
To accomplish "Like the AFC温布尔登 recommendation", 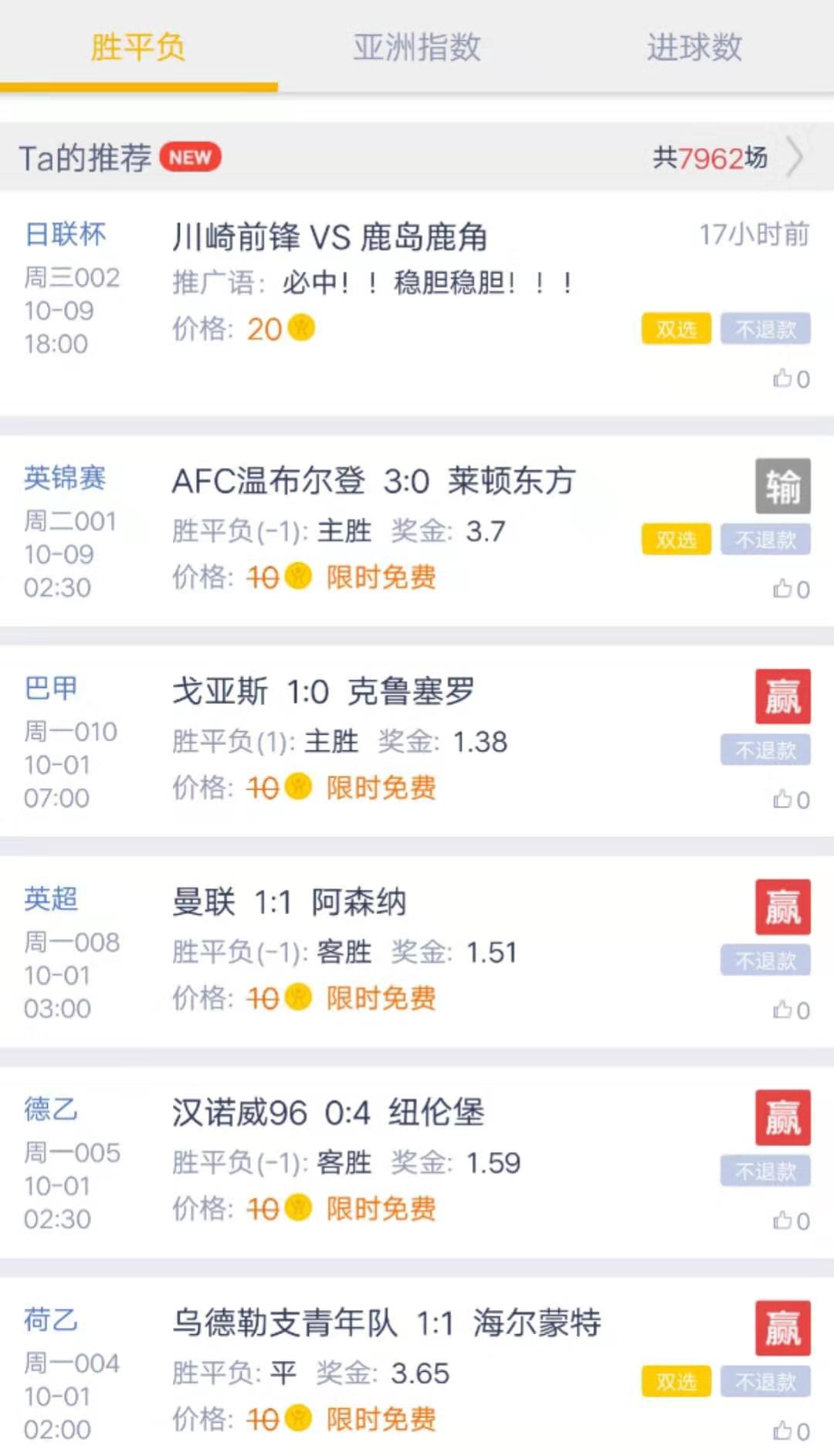I will tap(791, 589).
